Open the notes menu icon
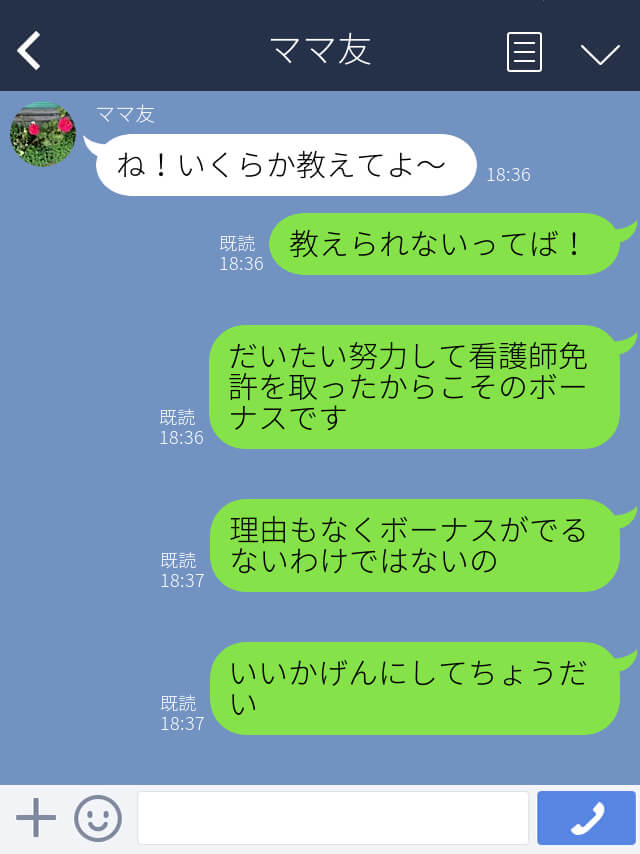This screenshot has height=854, width=640. pyautogui.click(x=524, y=51)
